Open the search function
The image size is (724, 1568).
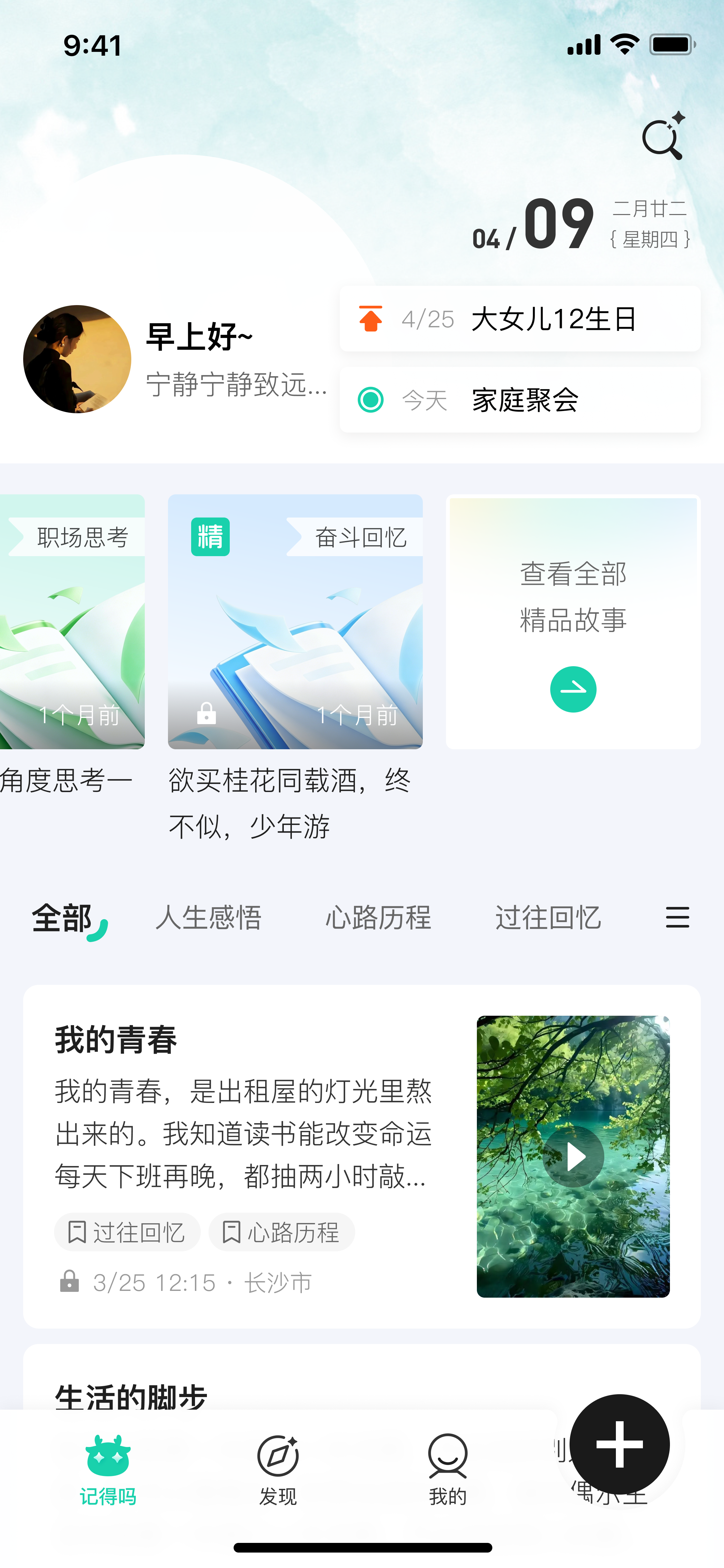point(663,138)
